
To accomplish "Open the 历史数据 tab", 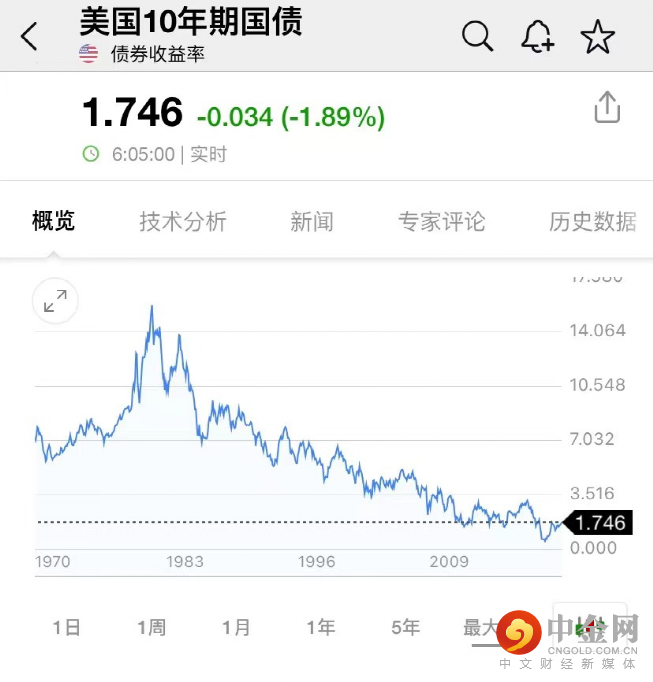I will pos(592,221).
